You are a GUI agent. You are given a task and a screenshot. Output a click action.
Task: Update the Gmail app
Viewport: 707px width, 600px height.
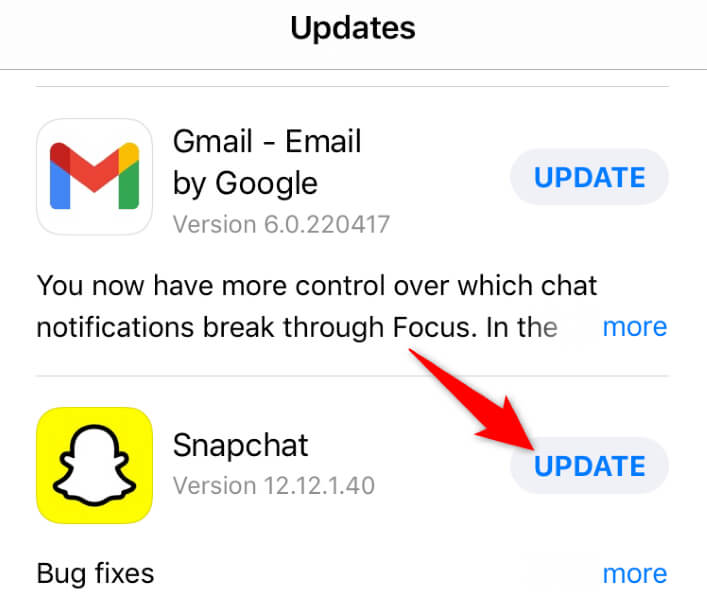coord(589,178)
